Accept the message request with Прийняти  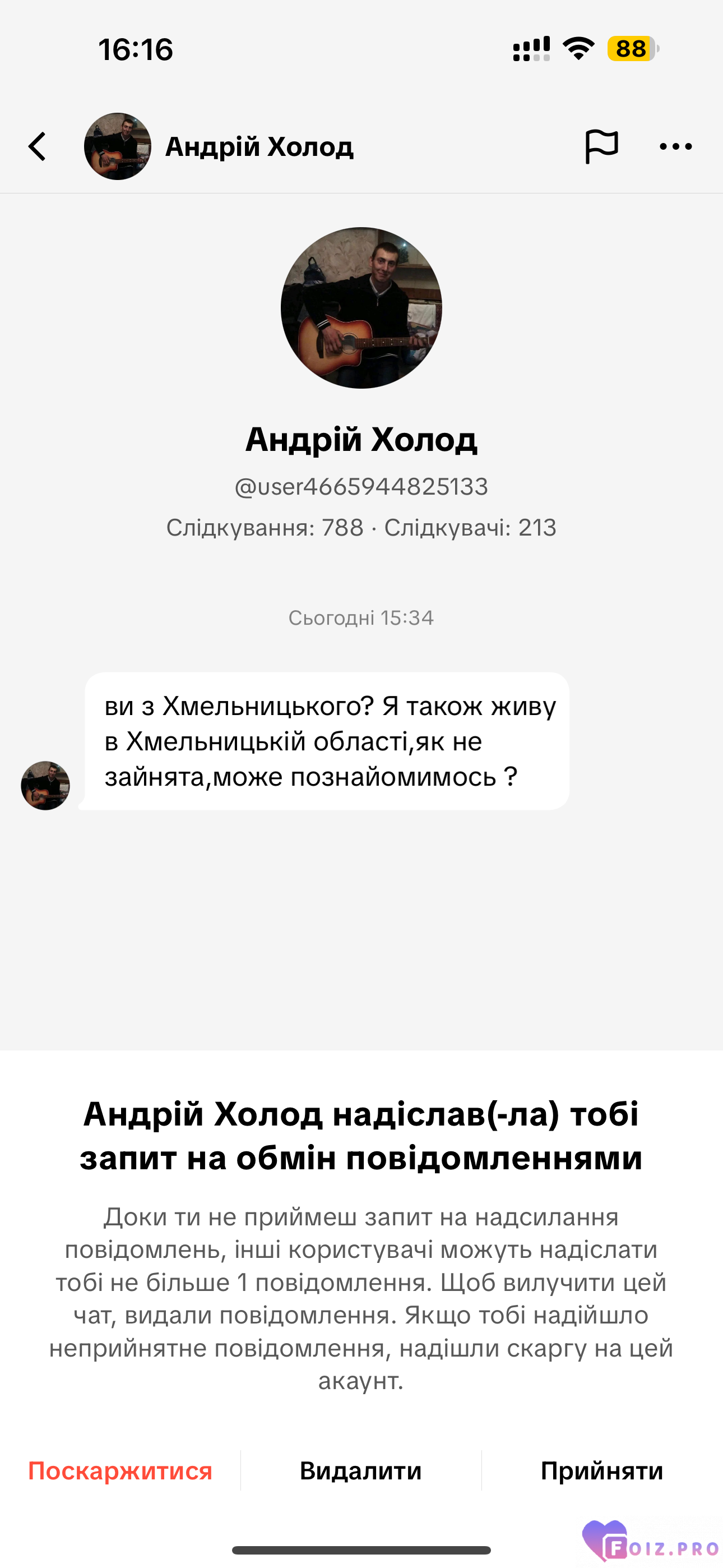pos(601,1470)
